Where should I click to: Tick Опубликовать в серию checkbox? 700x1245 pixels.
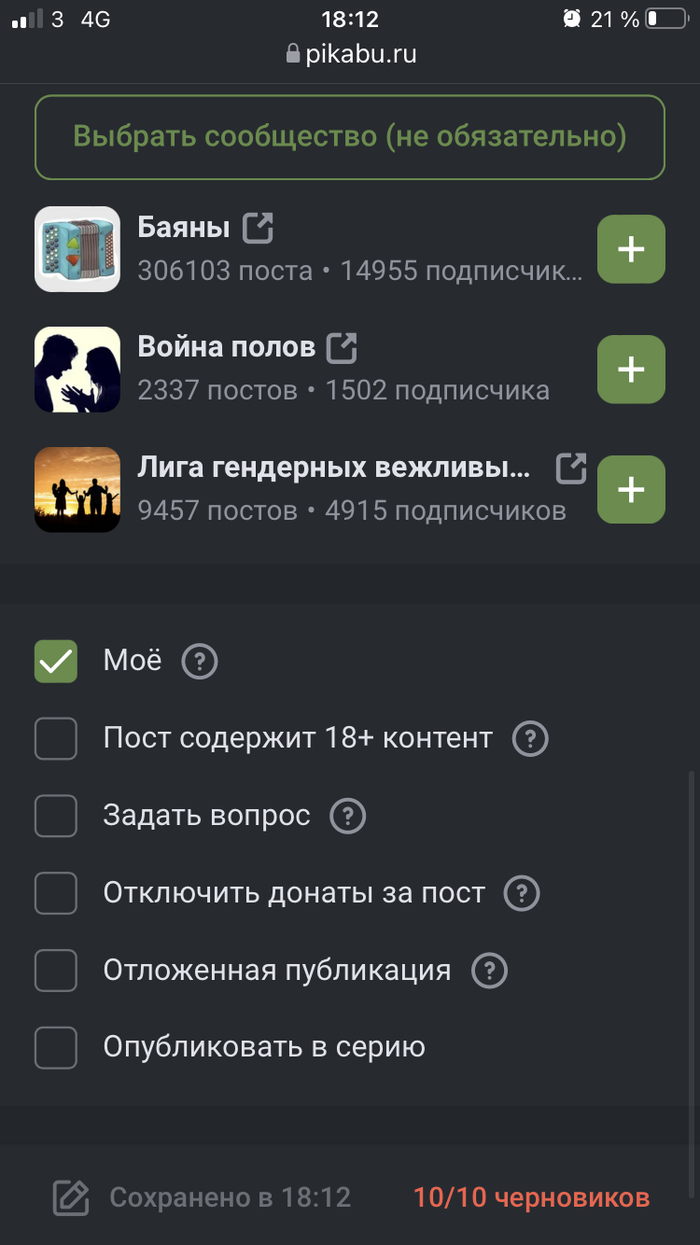click(56, 1047)
